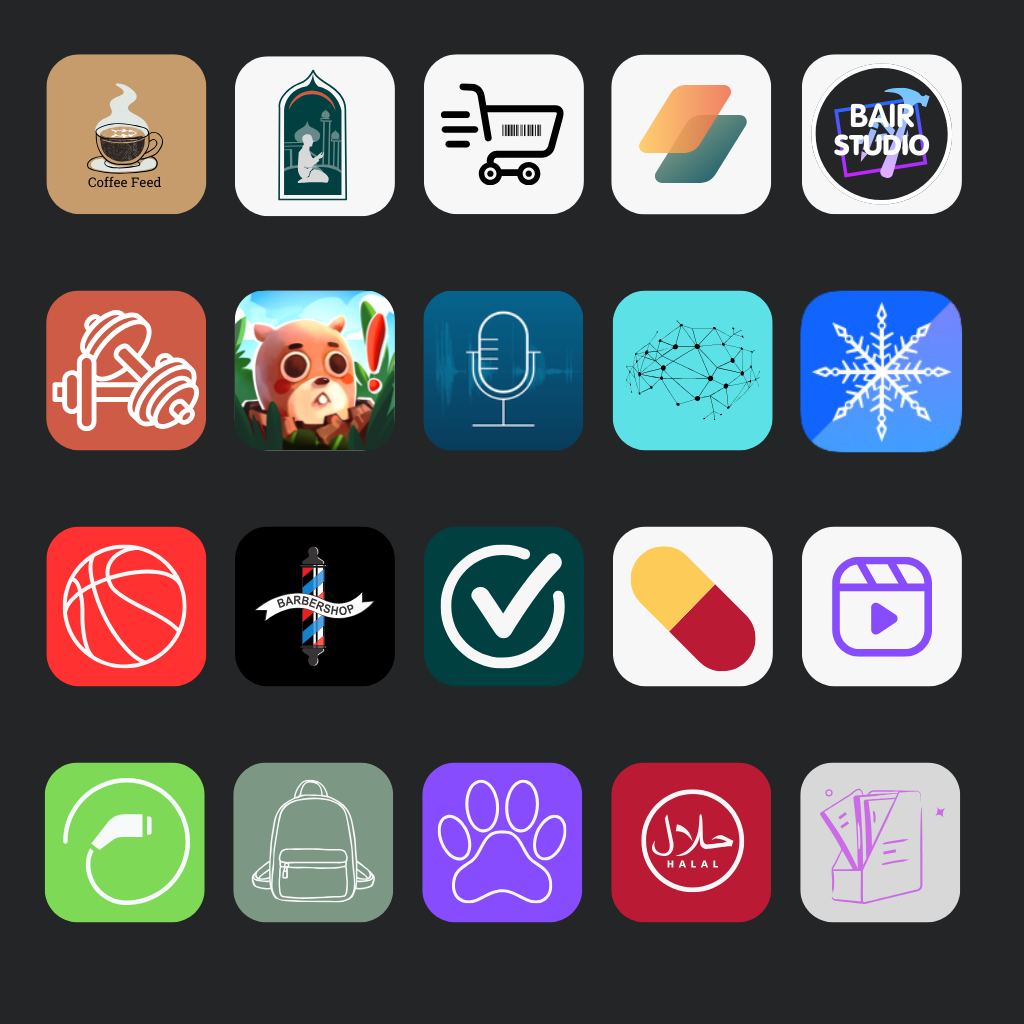
Task: Open the backpack app
Action: pyautogui.click(x=313, y=842)
